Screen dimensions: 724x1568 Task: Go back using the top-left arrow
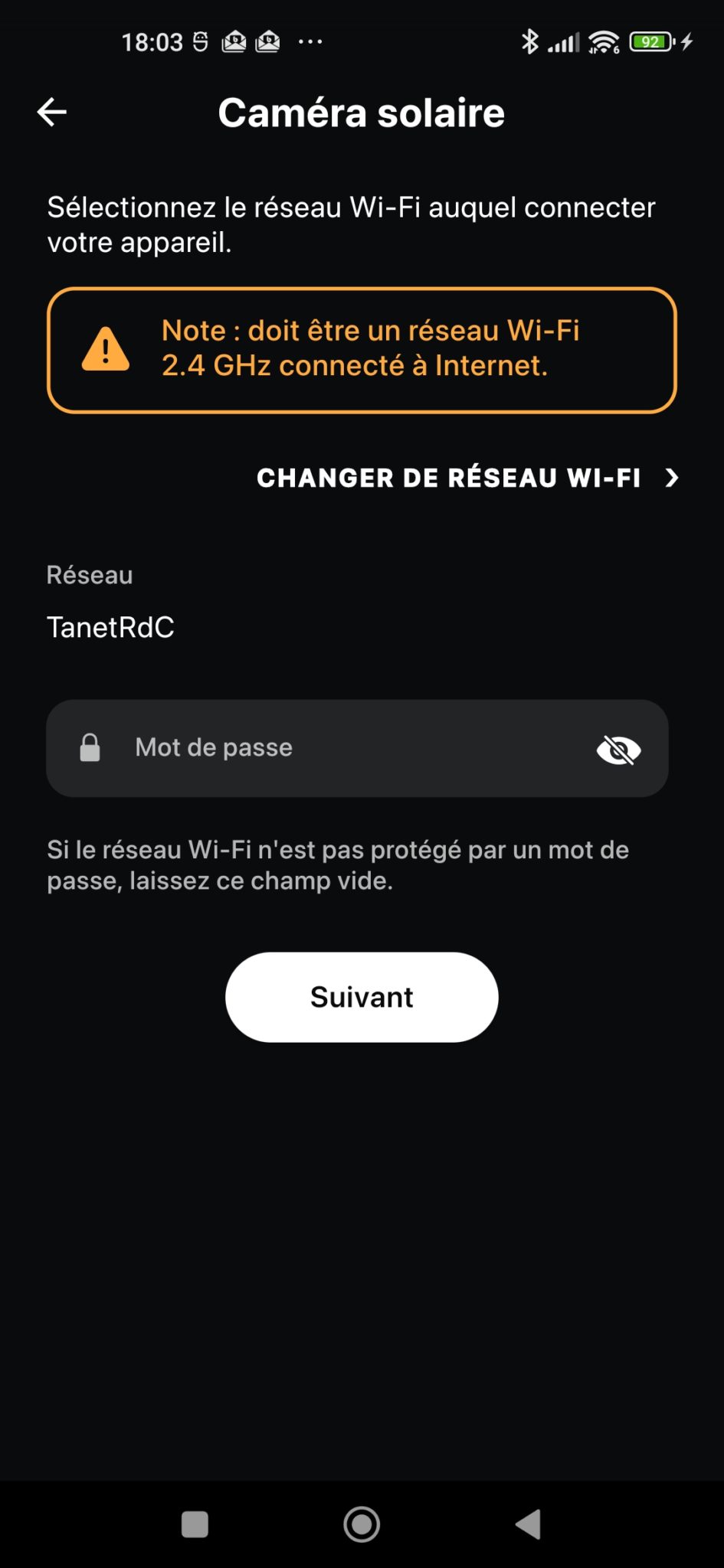52,112
